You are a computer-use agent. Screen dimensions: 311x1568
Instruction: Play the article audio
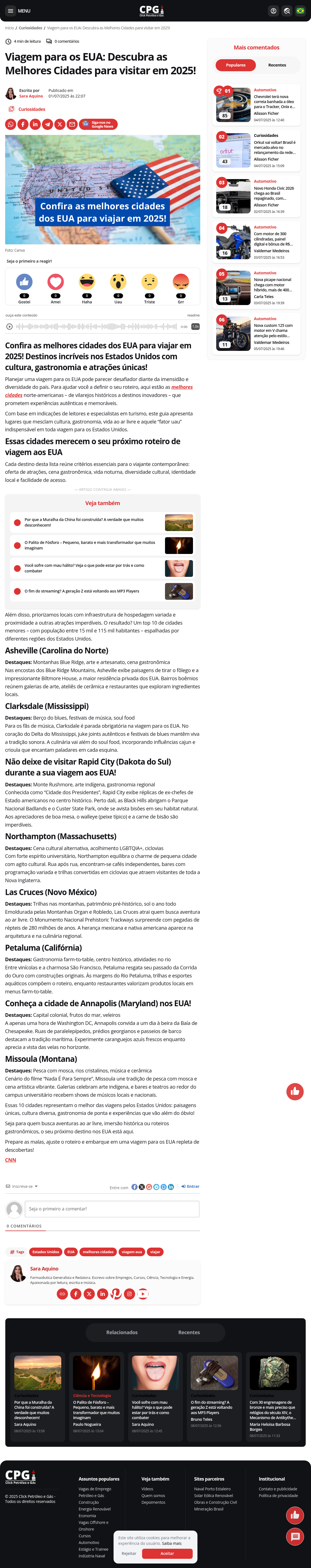[x=10, y=326]
